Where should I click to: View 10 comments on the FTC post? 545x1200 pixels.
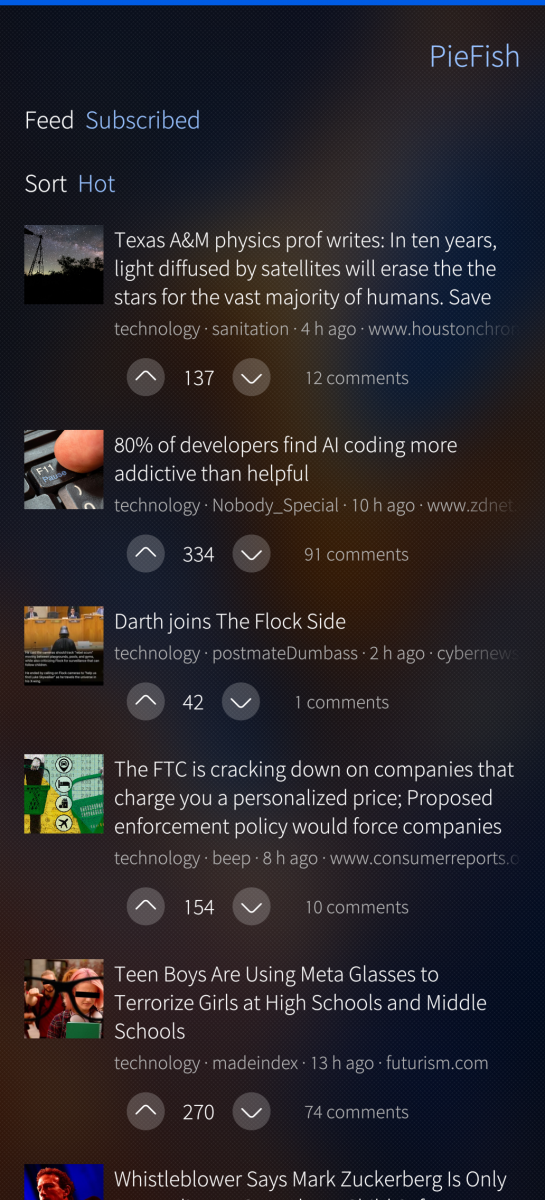click(x=357, y=907)
